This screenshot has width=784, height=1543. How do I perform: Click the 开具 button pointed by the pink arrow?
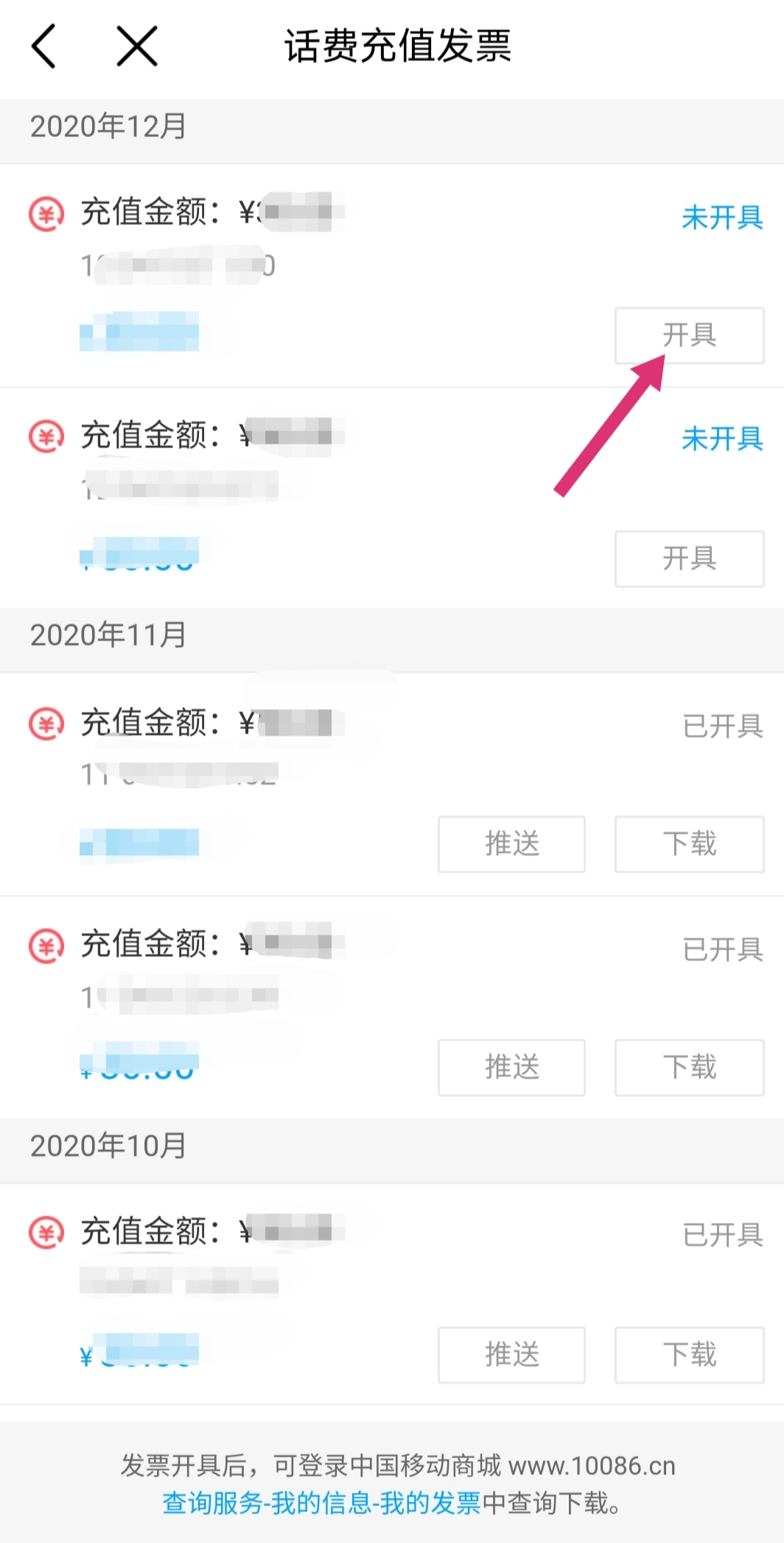(x=688, y=335)
